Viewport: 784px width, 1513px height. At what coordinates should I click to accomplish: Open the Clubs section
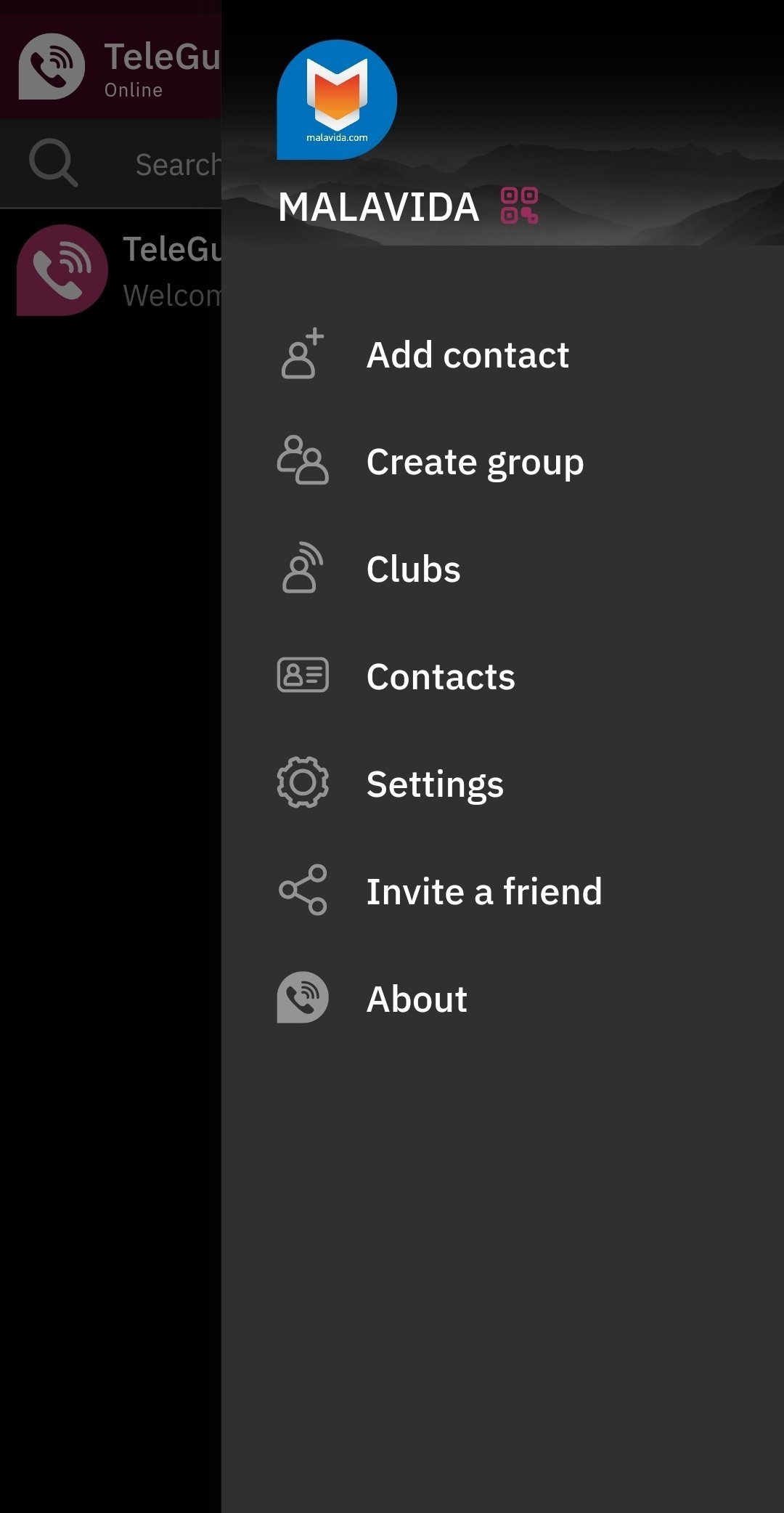(x=502, y=569)
